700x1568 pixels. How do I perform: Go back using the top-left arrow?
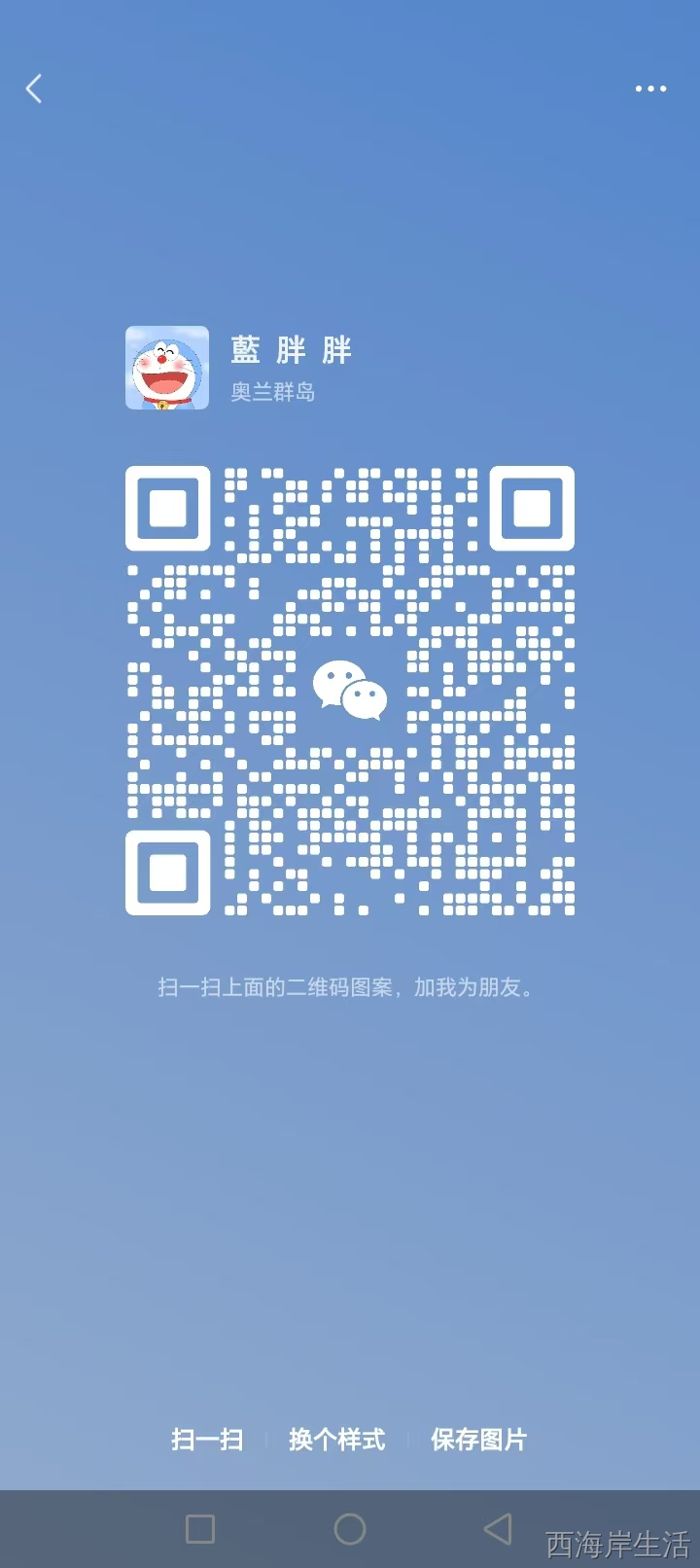tap(34, 89)
